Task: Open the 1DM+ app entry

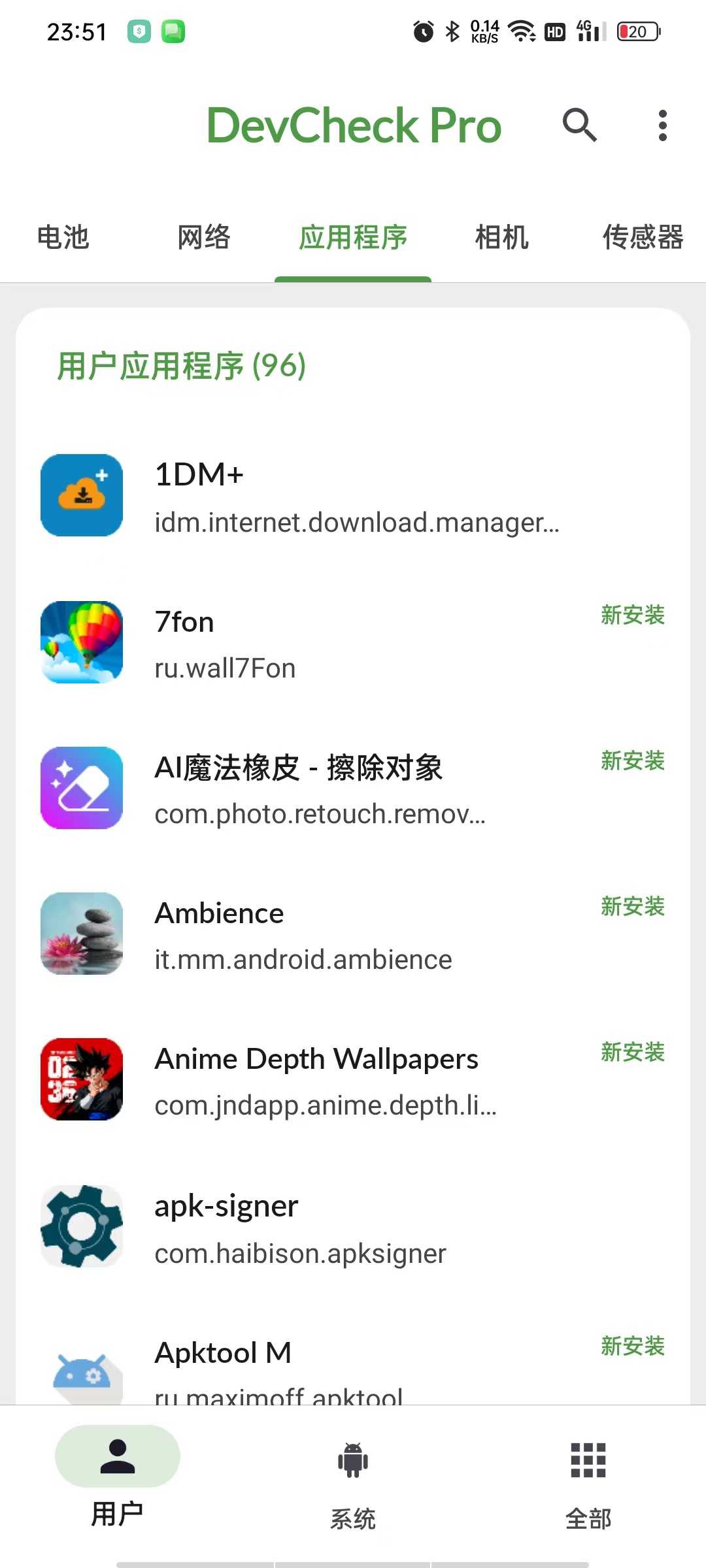Action: tap(353, 496)
